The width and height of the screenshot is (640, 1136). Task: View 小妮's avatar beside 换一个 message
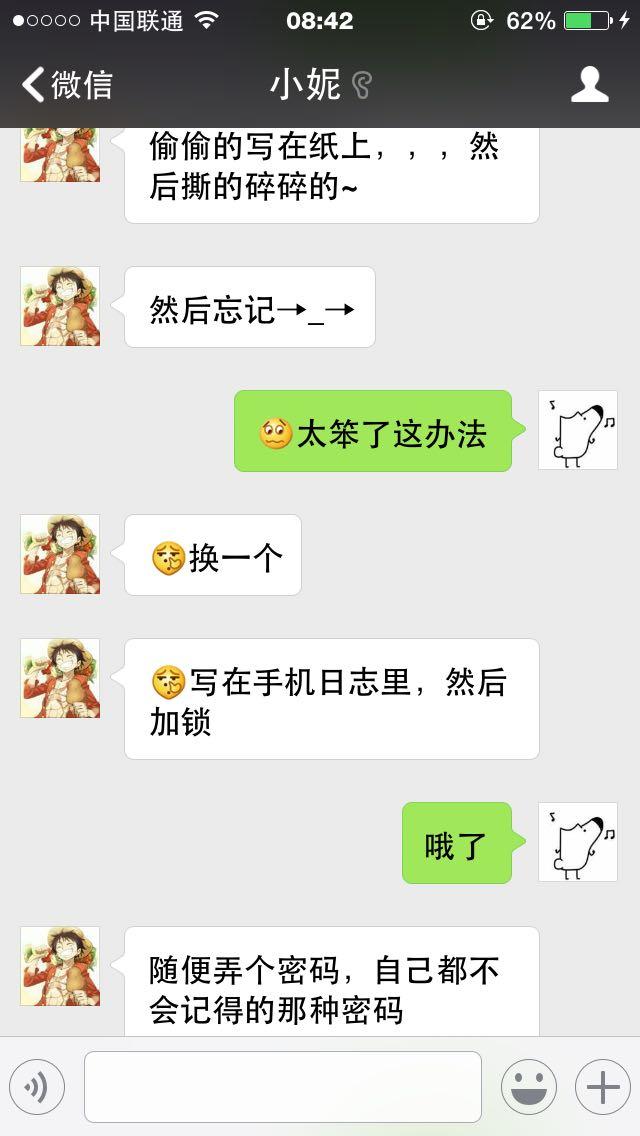point(60,554)
